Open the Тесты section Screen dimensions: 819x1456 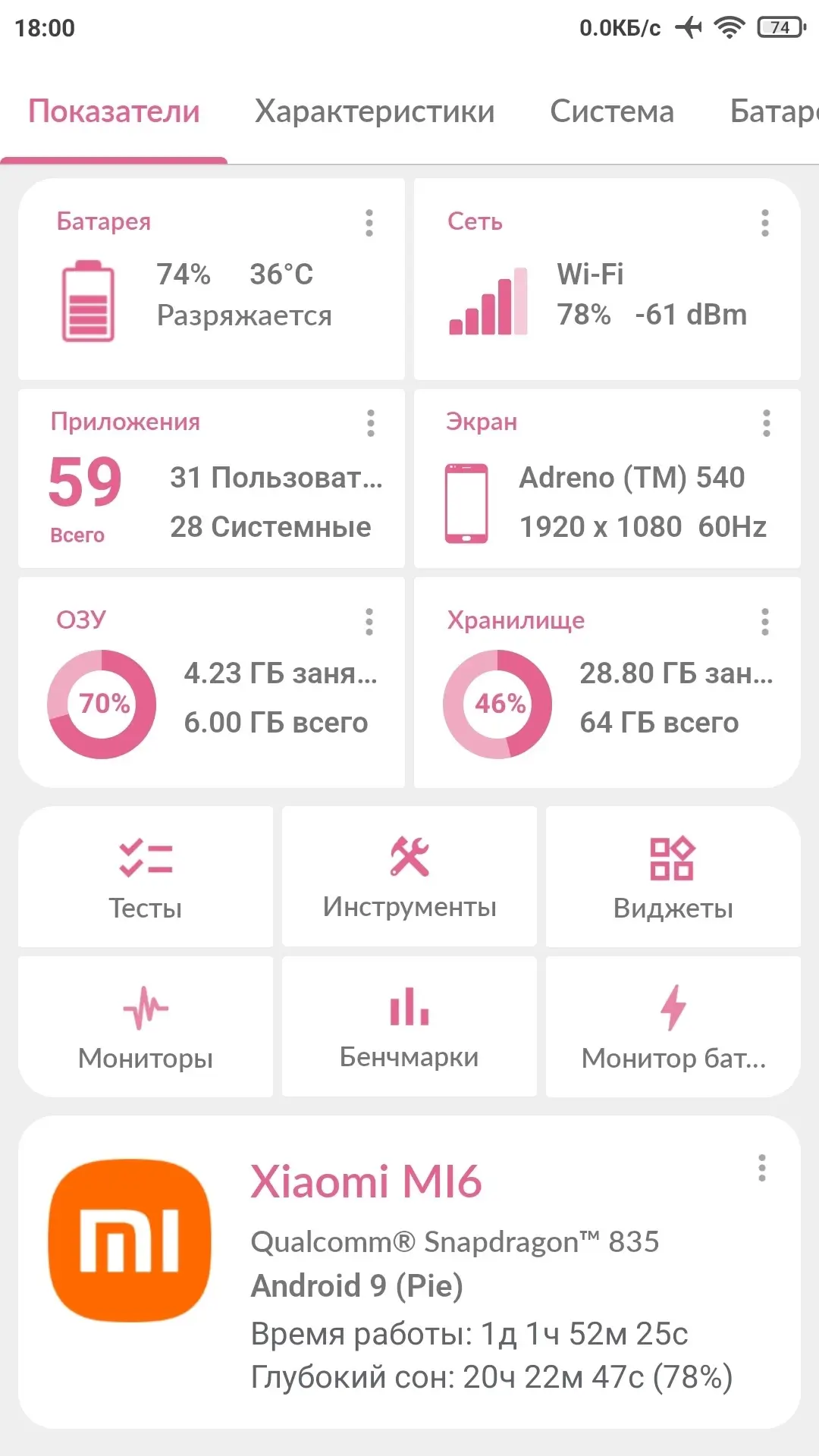coord(146,877)
